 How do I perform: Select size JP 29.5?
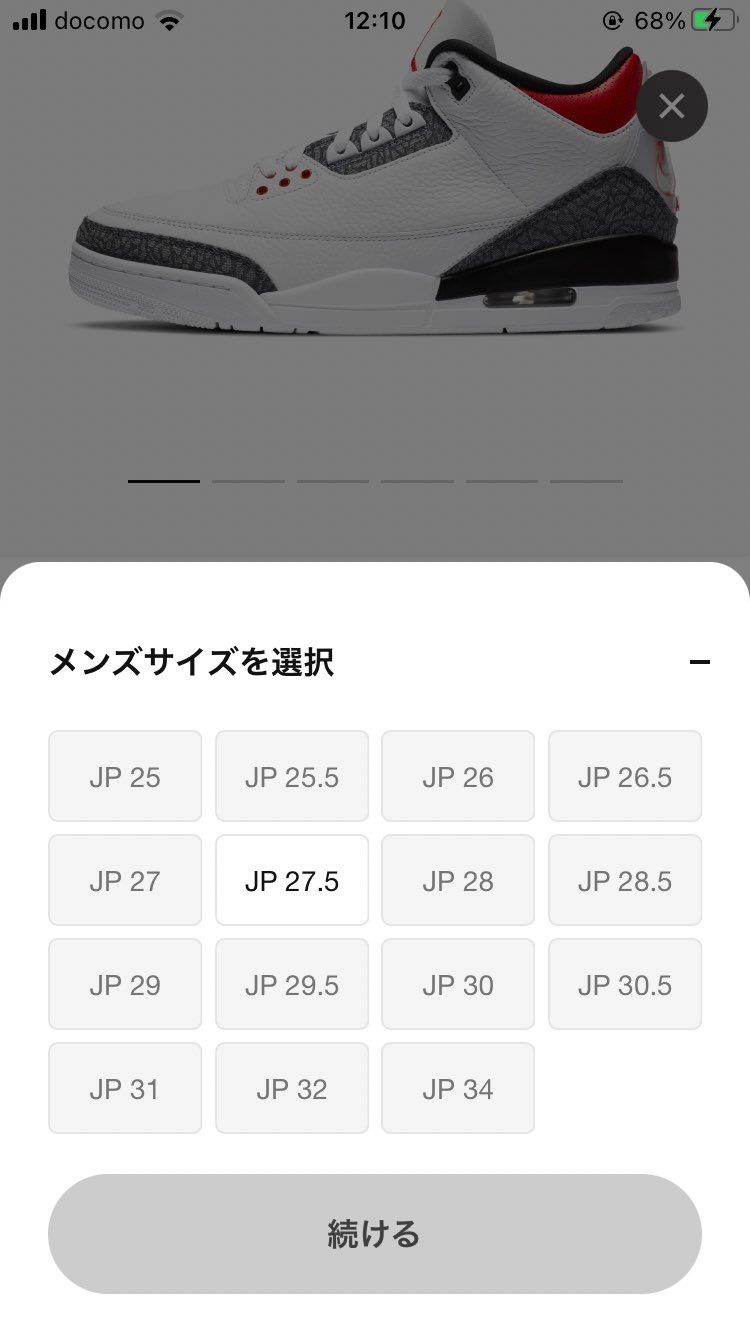point(291,984)
